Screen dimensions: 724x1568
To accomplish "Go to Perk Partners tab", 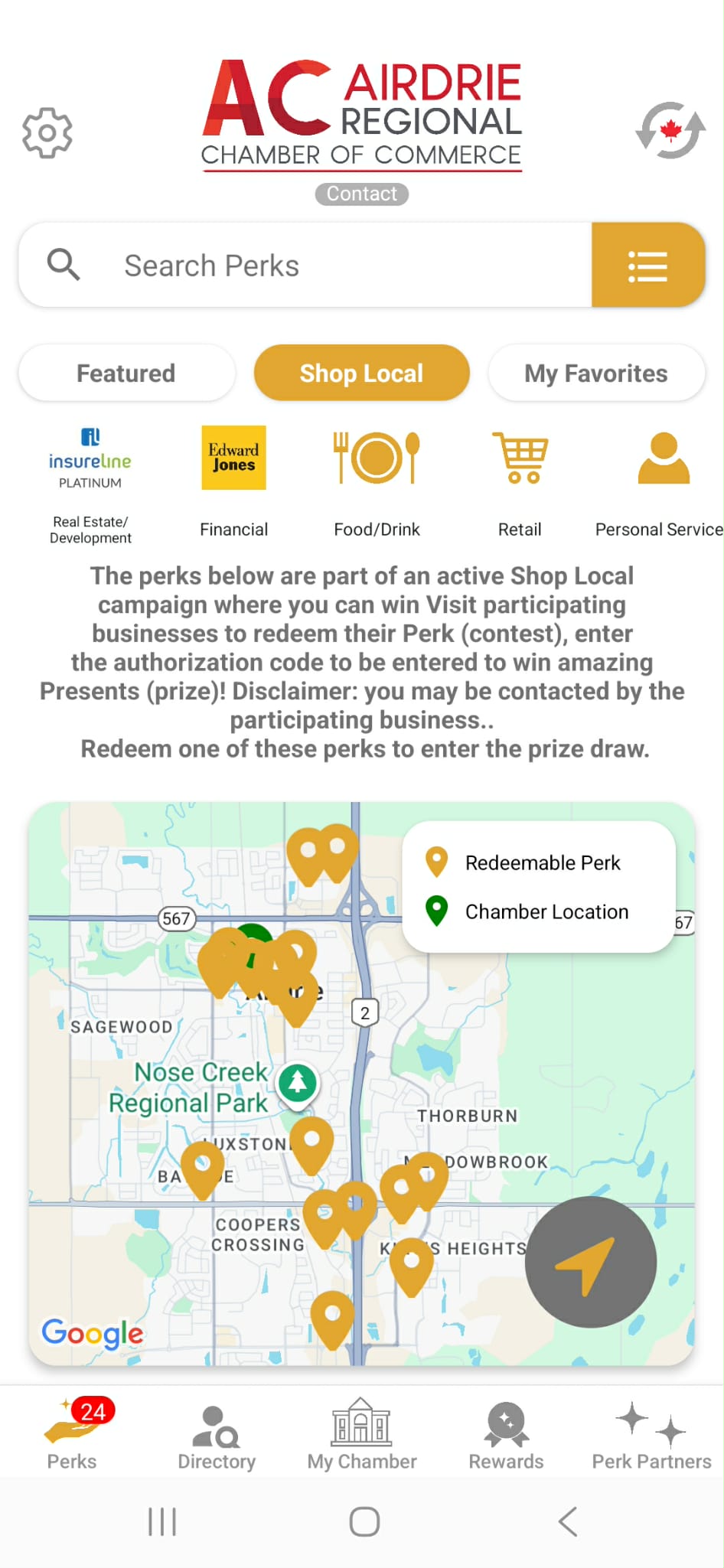I will 651,1436.
